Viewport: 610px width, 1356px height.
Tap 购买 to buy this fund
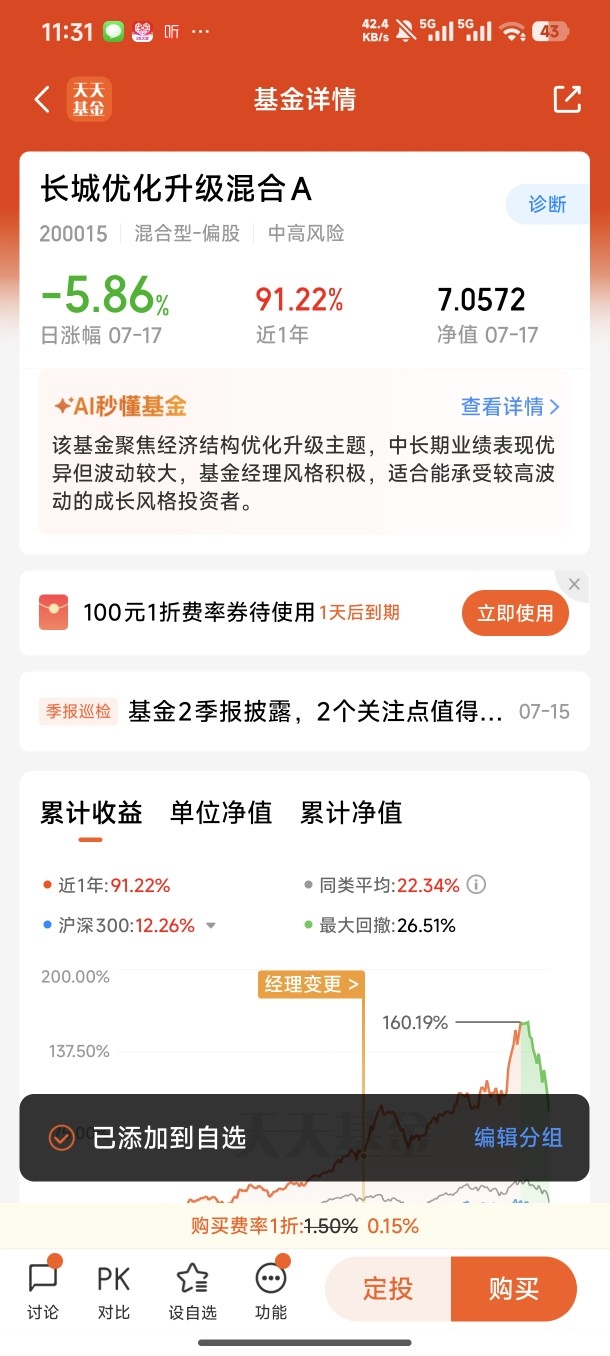[514, 1289]
